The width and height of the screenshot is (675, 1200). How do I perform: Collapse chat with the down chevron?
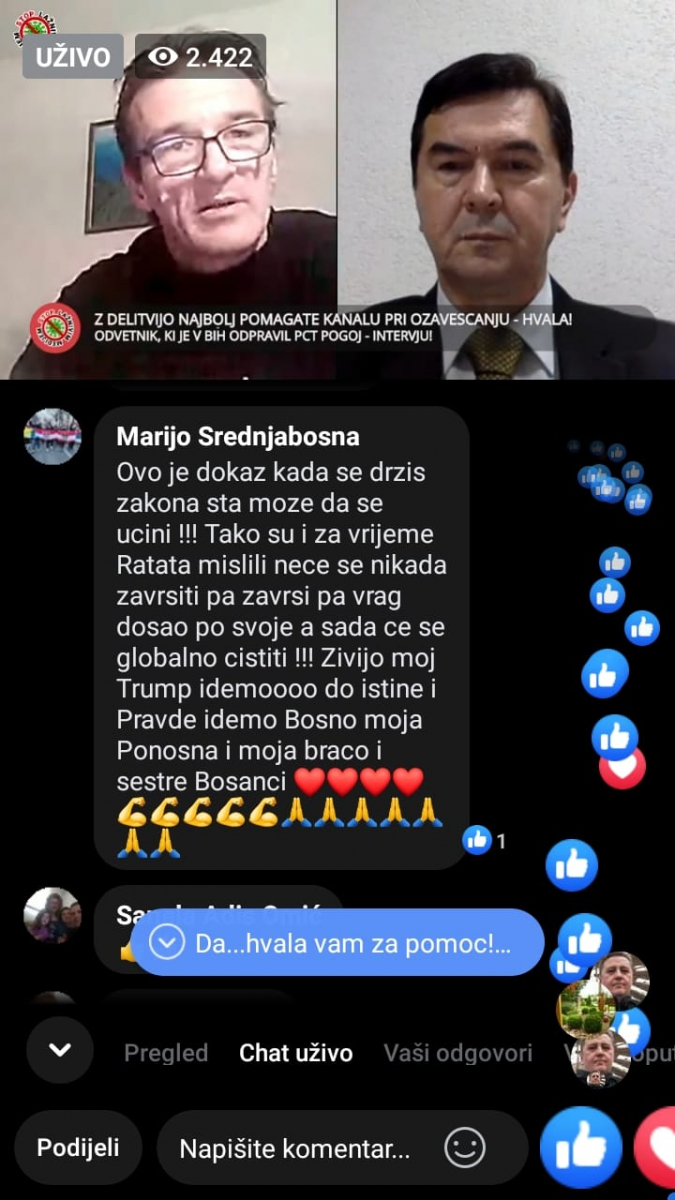(x=60, y=1050)
